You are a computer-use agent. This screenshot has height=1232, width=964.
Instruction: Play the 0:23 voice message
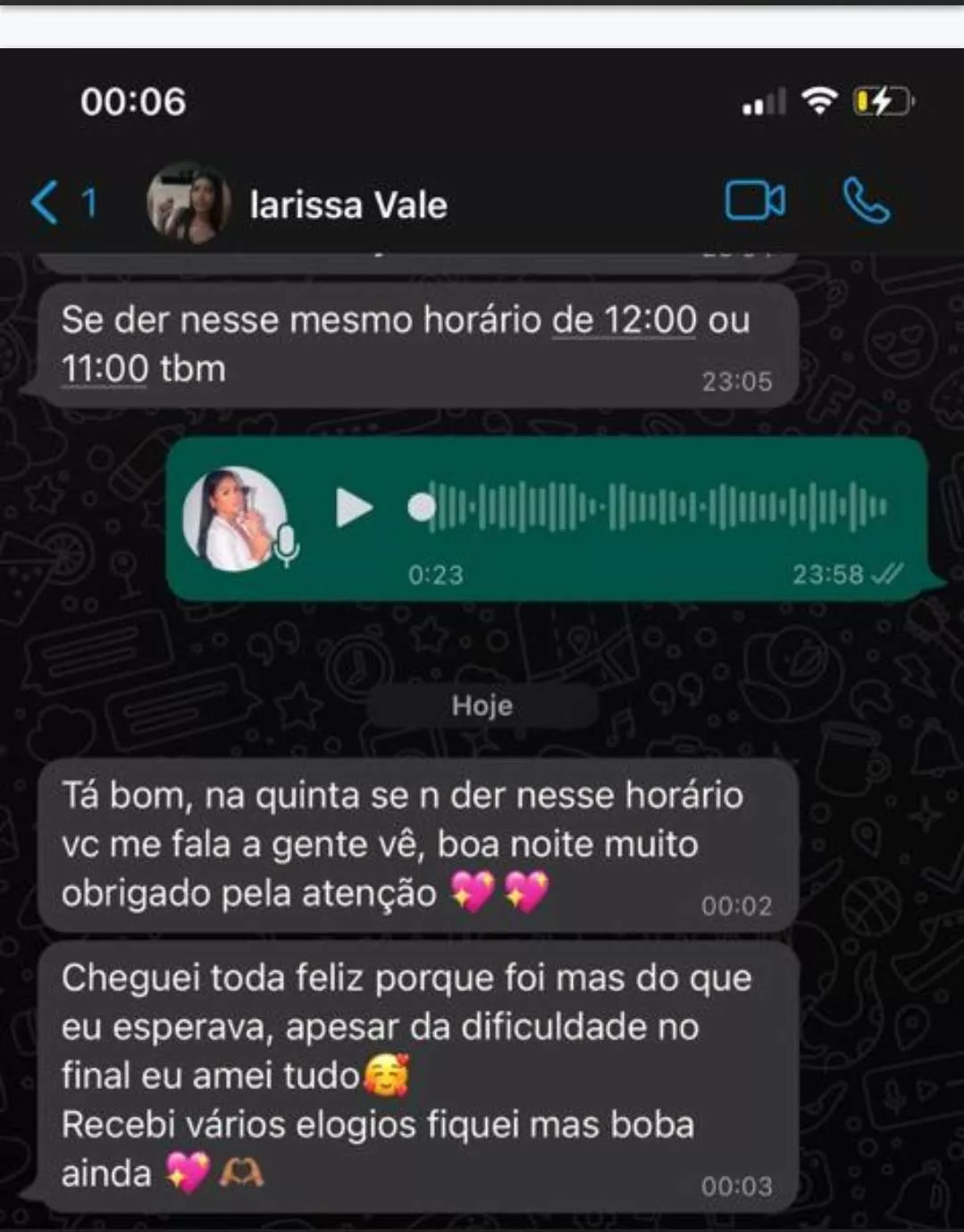point(354,507)
